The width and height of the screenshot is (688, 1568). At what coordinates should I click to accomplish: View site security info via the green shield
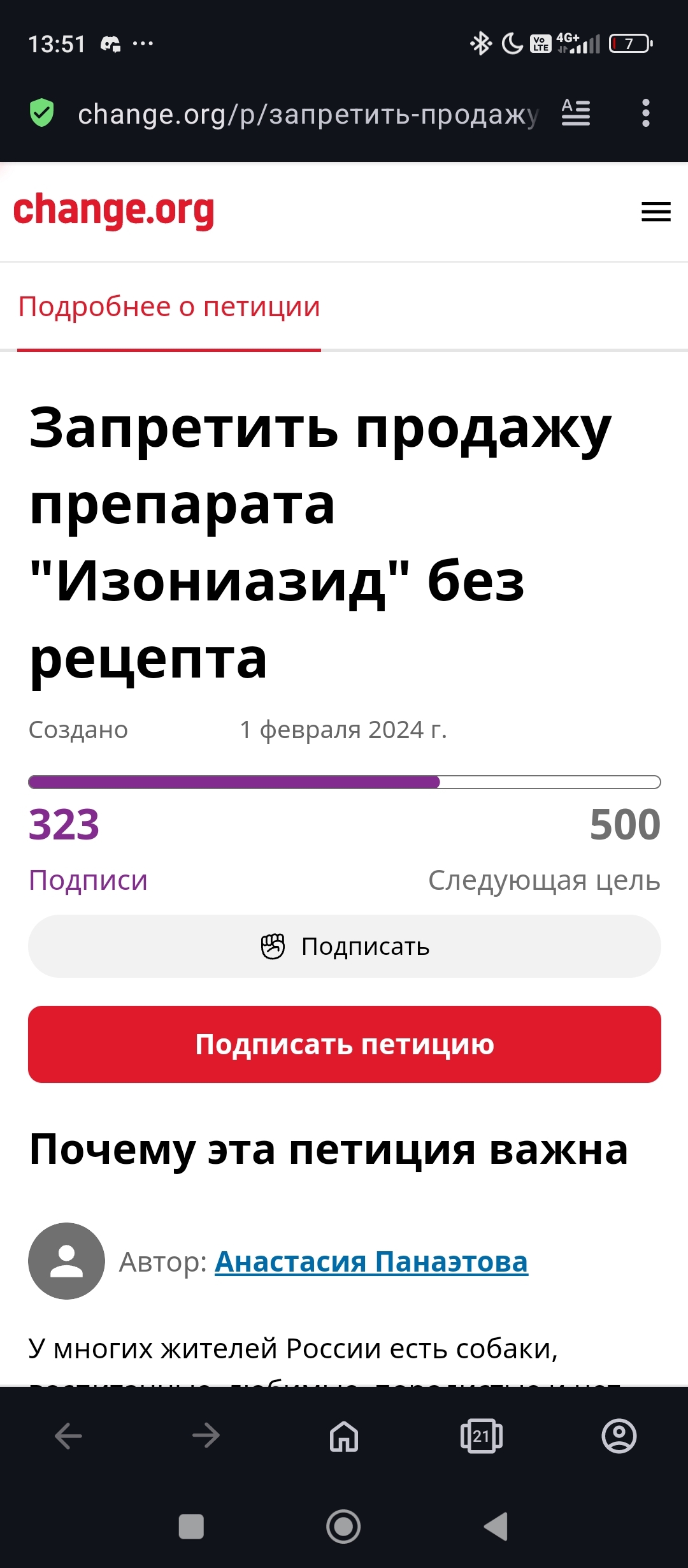[x=42, y=113]
